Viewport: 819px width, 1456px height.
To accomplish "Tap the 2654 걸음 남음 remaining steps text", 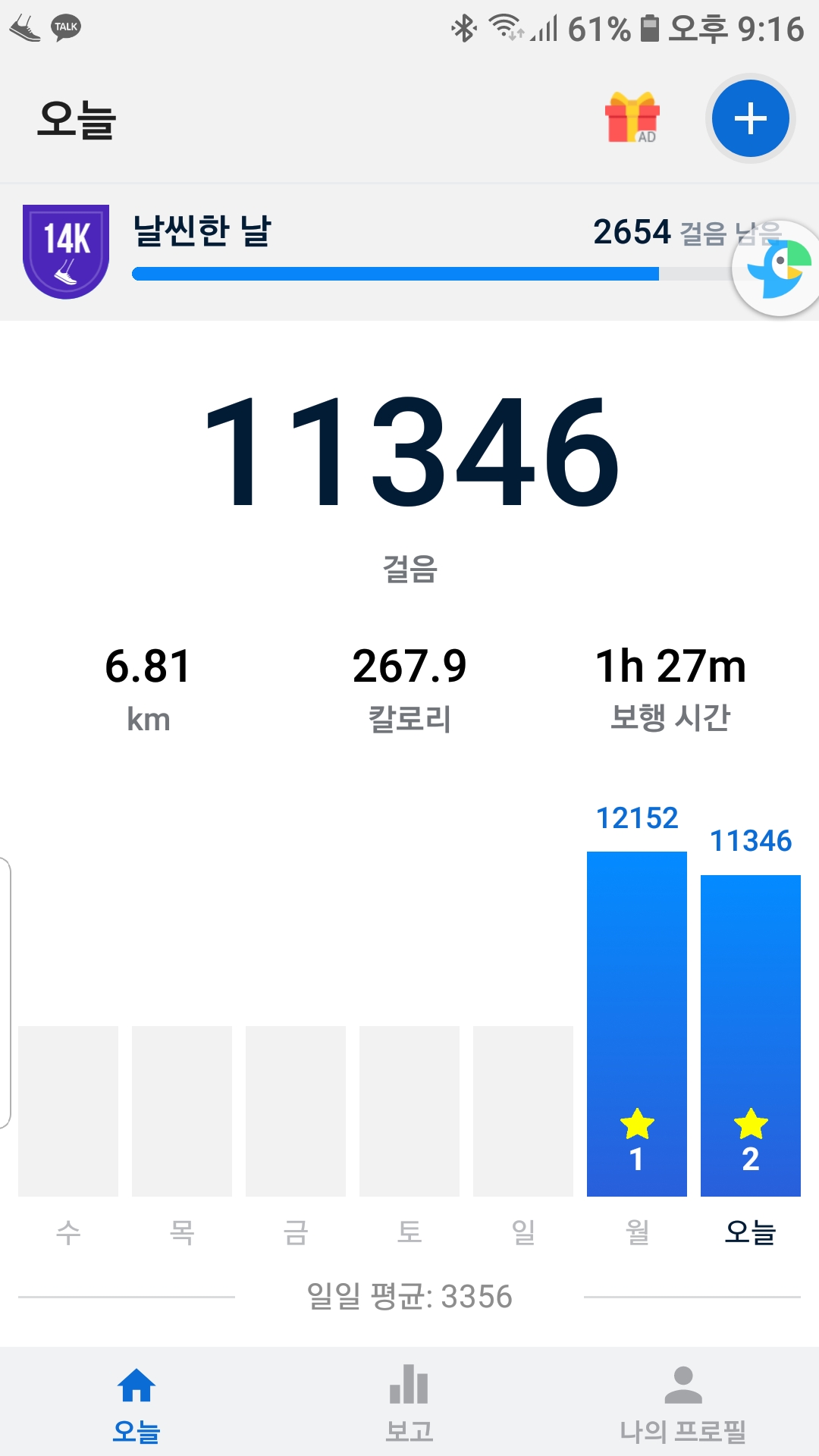I will point(685,233).
